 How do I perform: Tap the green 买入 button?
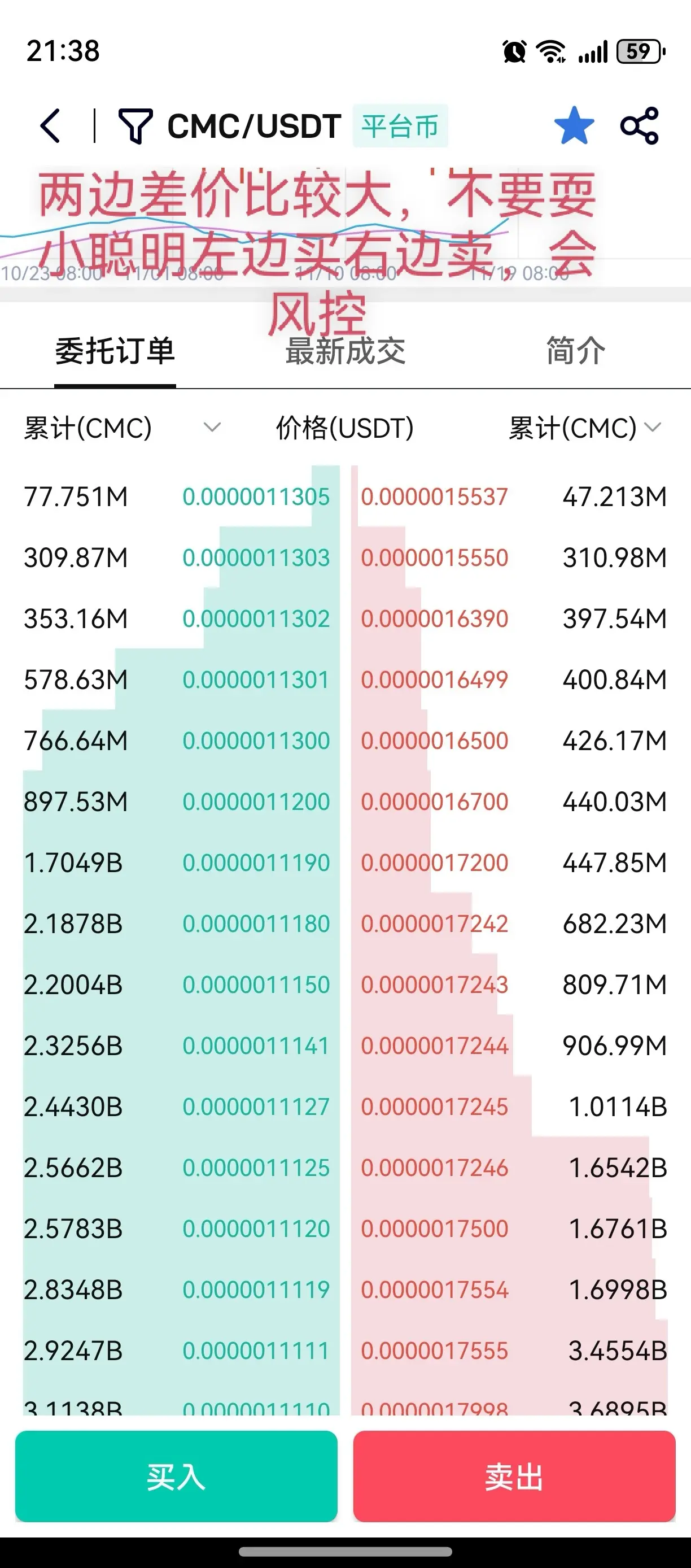click(x=176, y=1476)
